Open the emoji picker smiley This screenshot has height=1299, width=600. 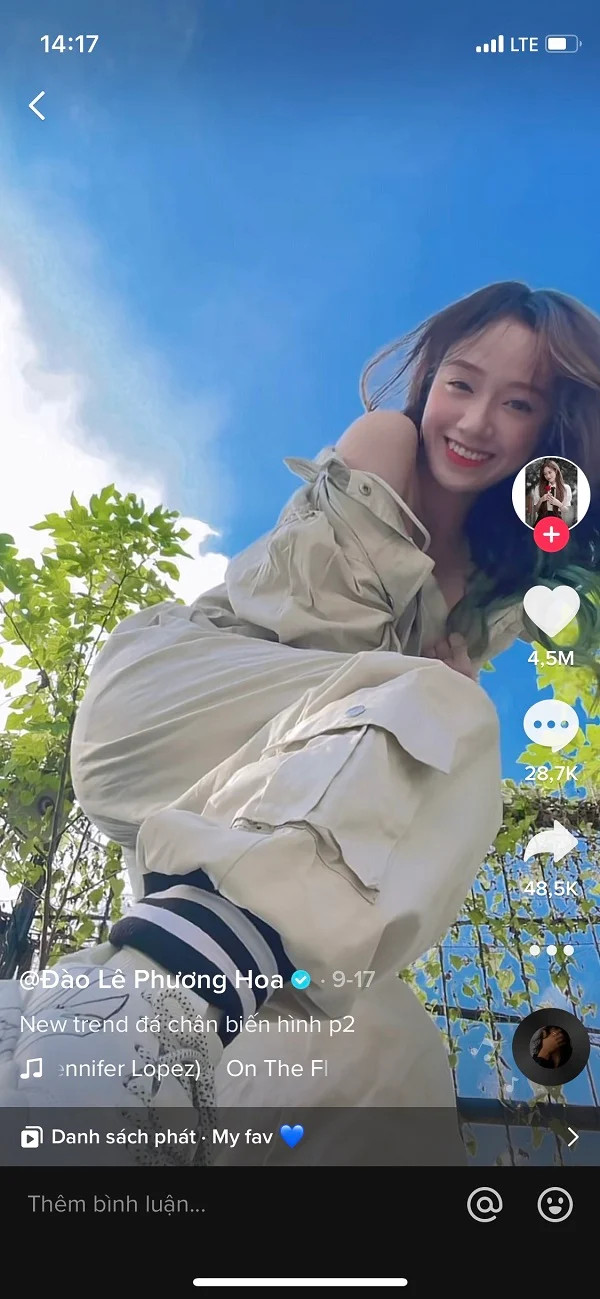tap(555, 1205)
